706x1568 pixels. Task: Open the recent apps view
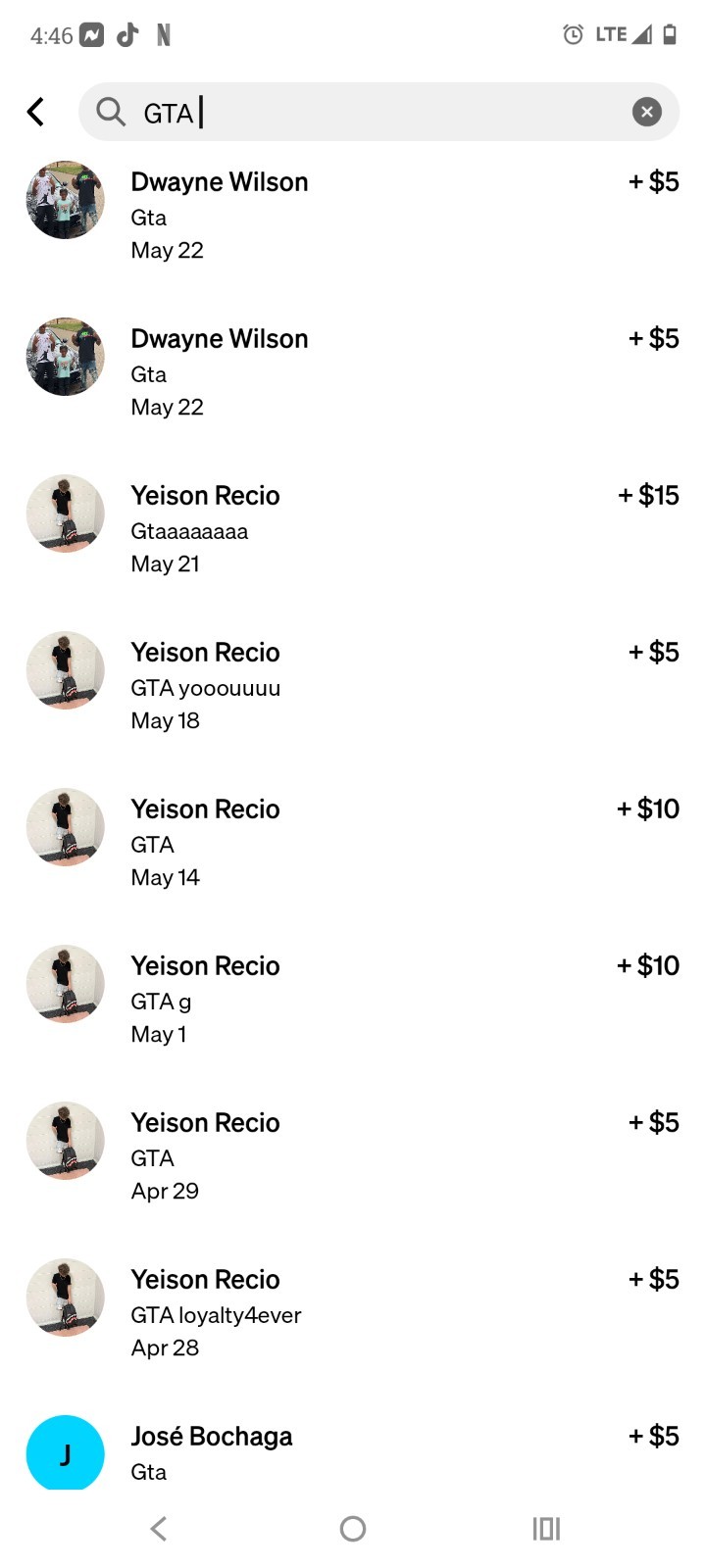pyautogui.click(x=546, y=1529)
